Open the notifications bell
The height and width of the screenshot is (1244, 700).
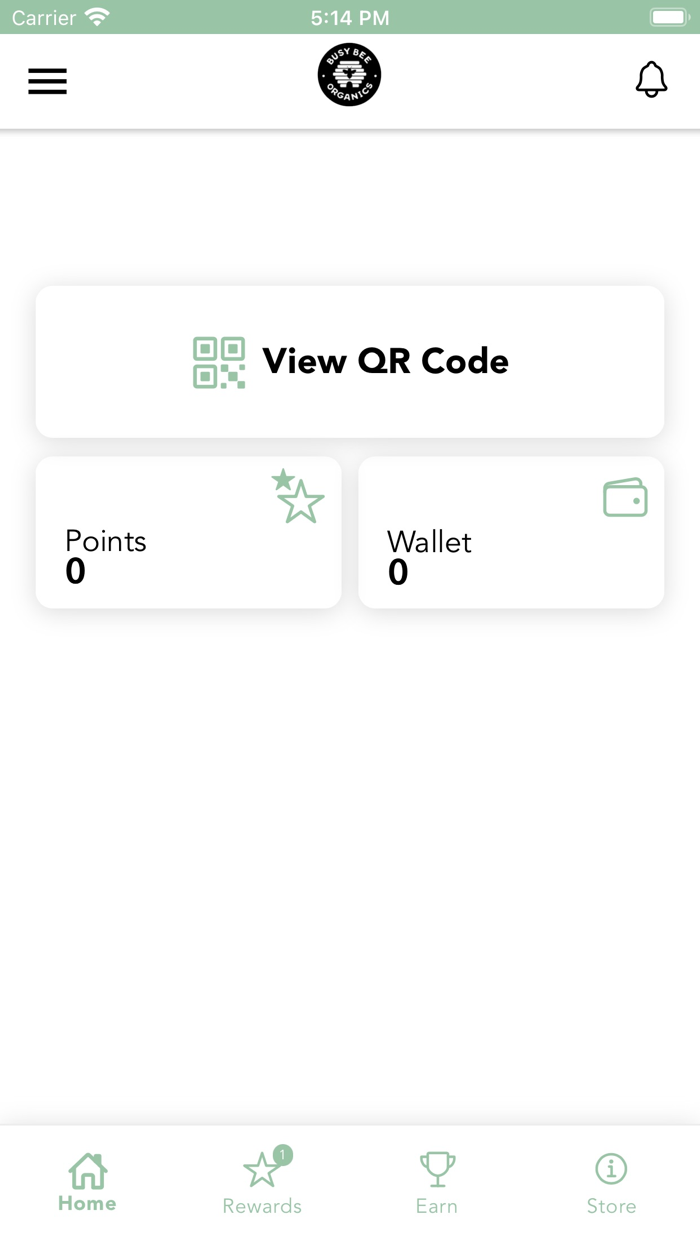[x=651, y=80]
